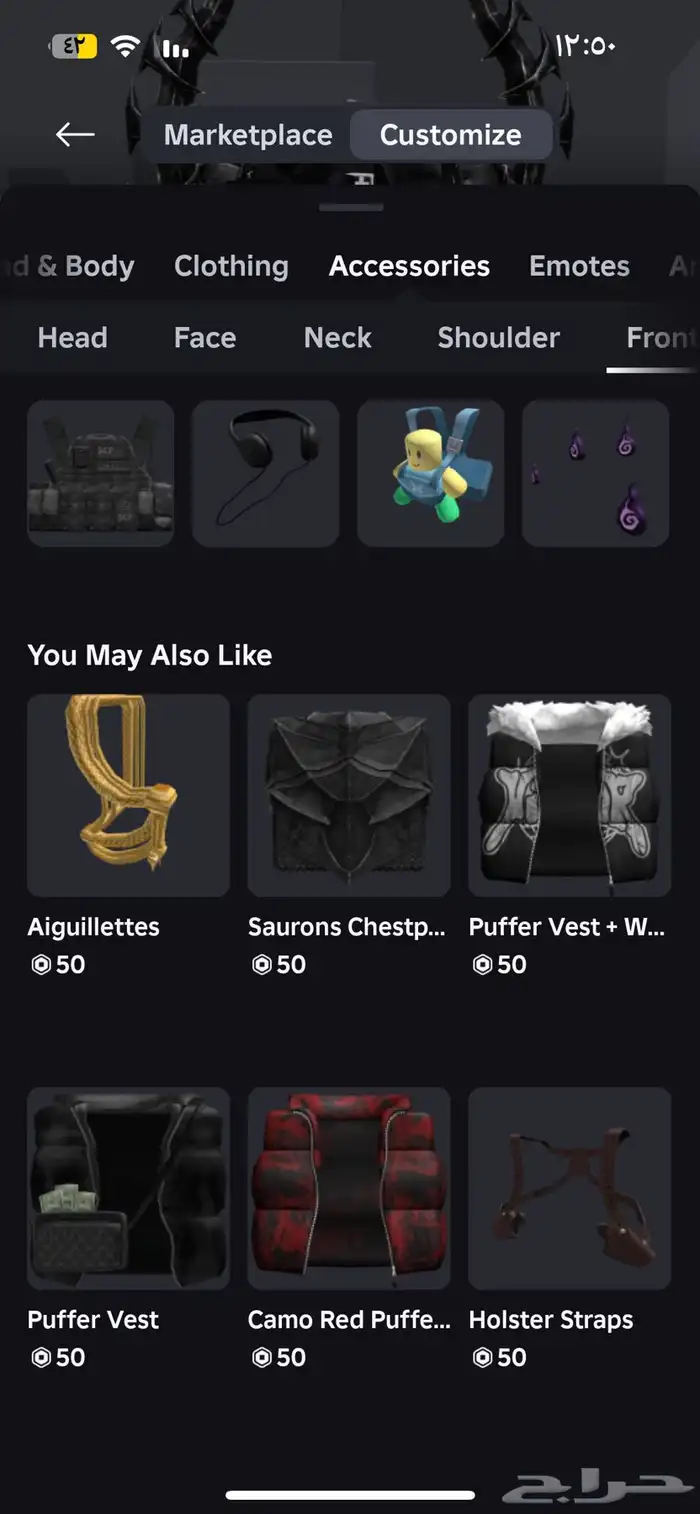700x1514 pixels.
Task: Open the Clothing category
Action: coord(231,266)
